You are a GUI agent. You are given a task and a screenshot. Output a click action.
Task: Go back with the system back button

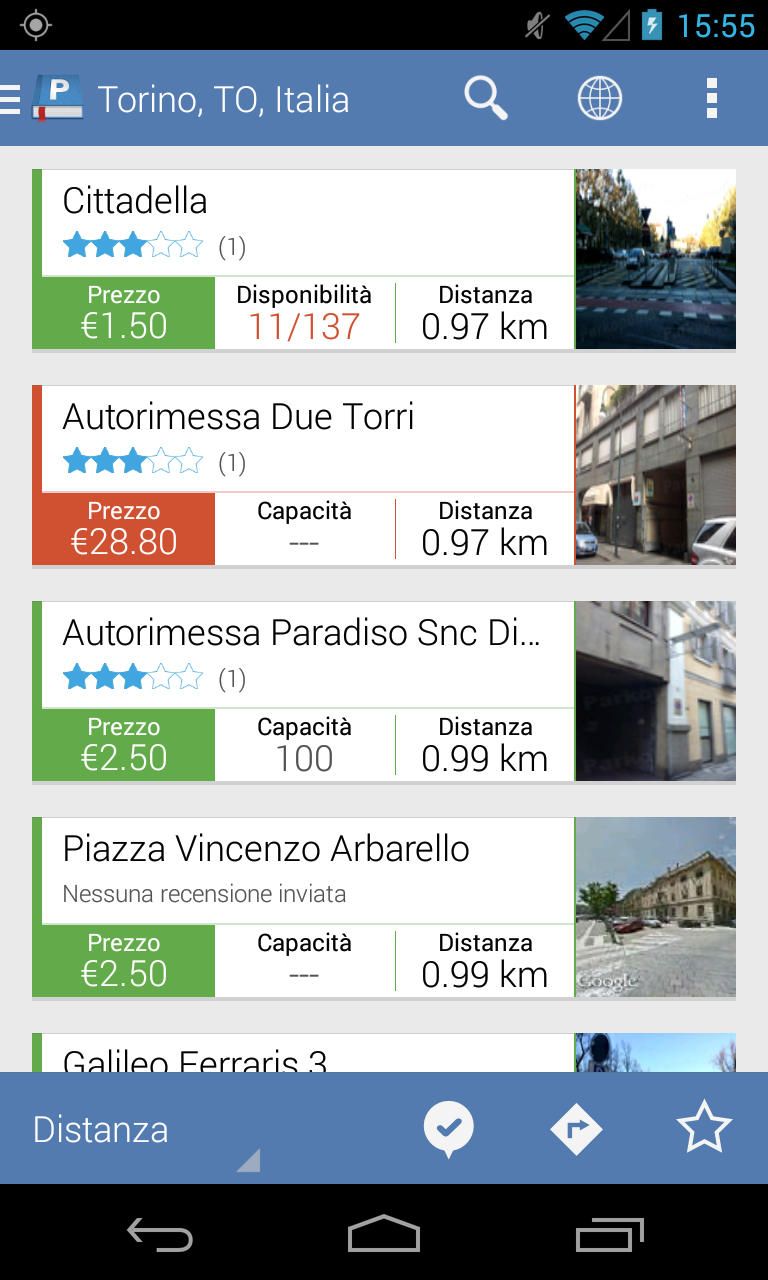[160, 1235]
